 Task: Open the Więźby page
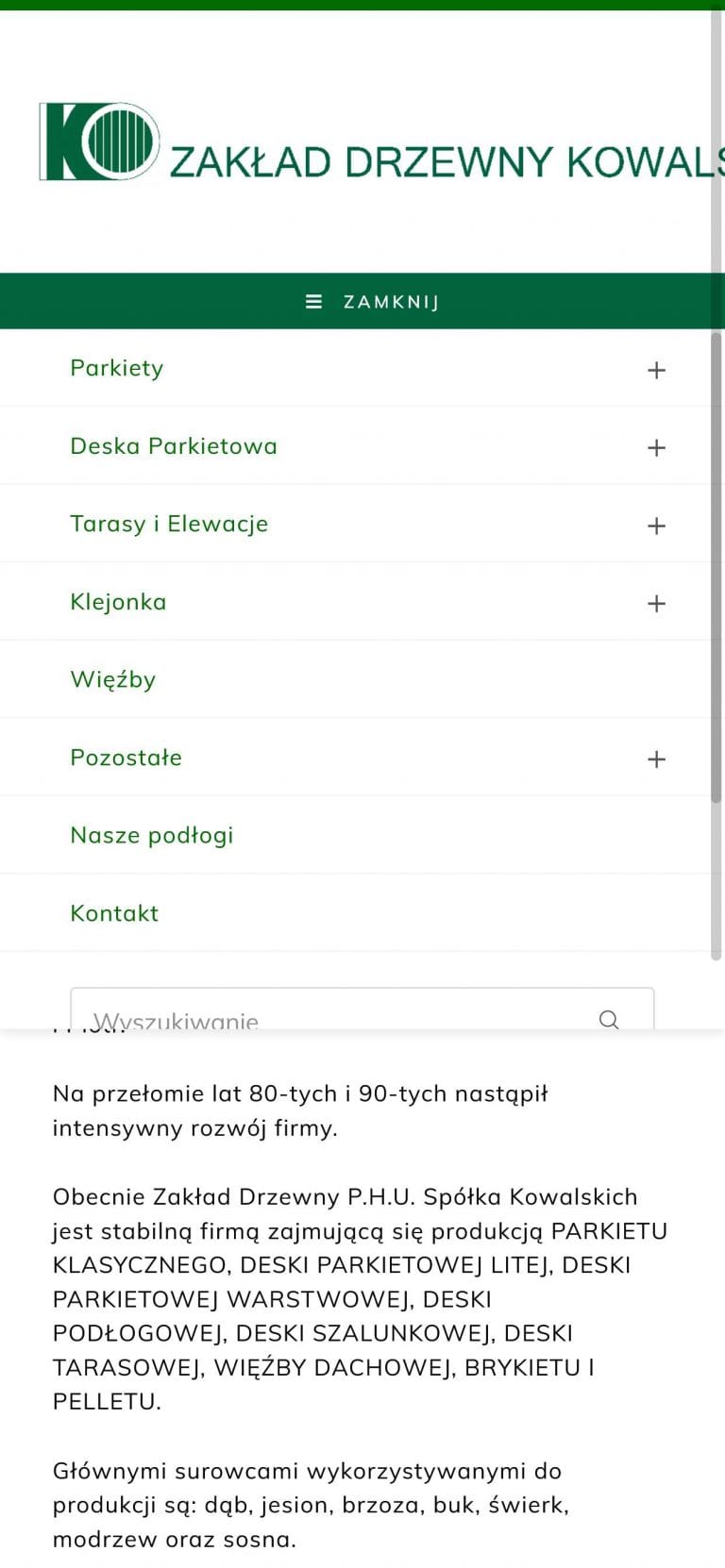pos(113,679)
